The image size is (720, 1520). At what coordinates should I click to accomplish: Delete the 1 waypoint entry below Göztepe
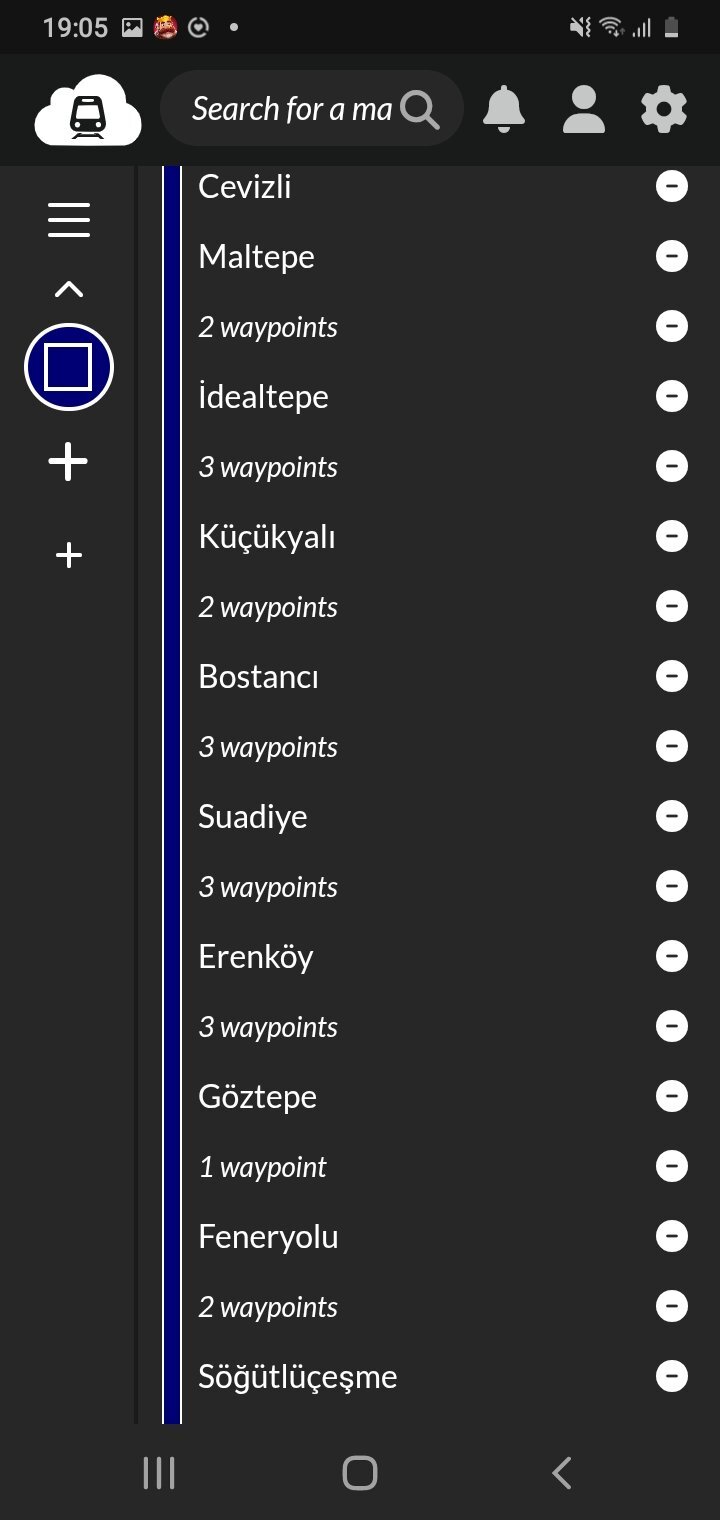click(671, 1165)
